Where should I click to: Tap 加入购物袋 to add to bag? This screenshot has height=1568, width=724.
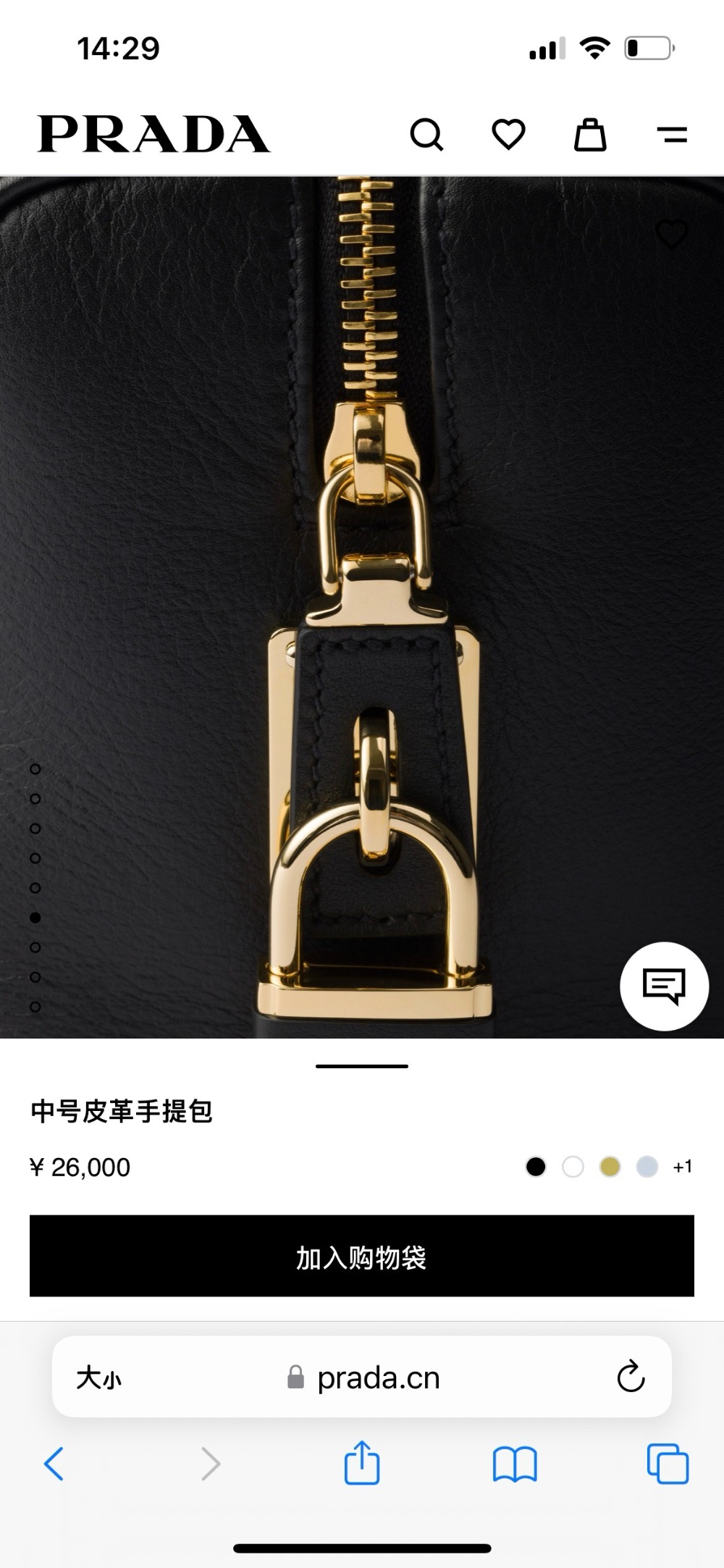tap(362, 1257)
